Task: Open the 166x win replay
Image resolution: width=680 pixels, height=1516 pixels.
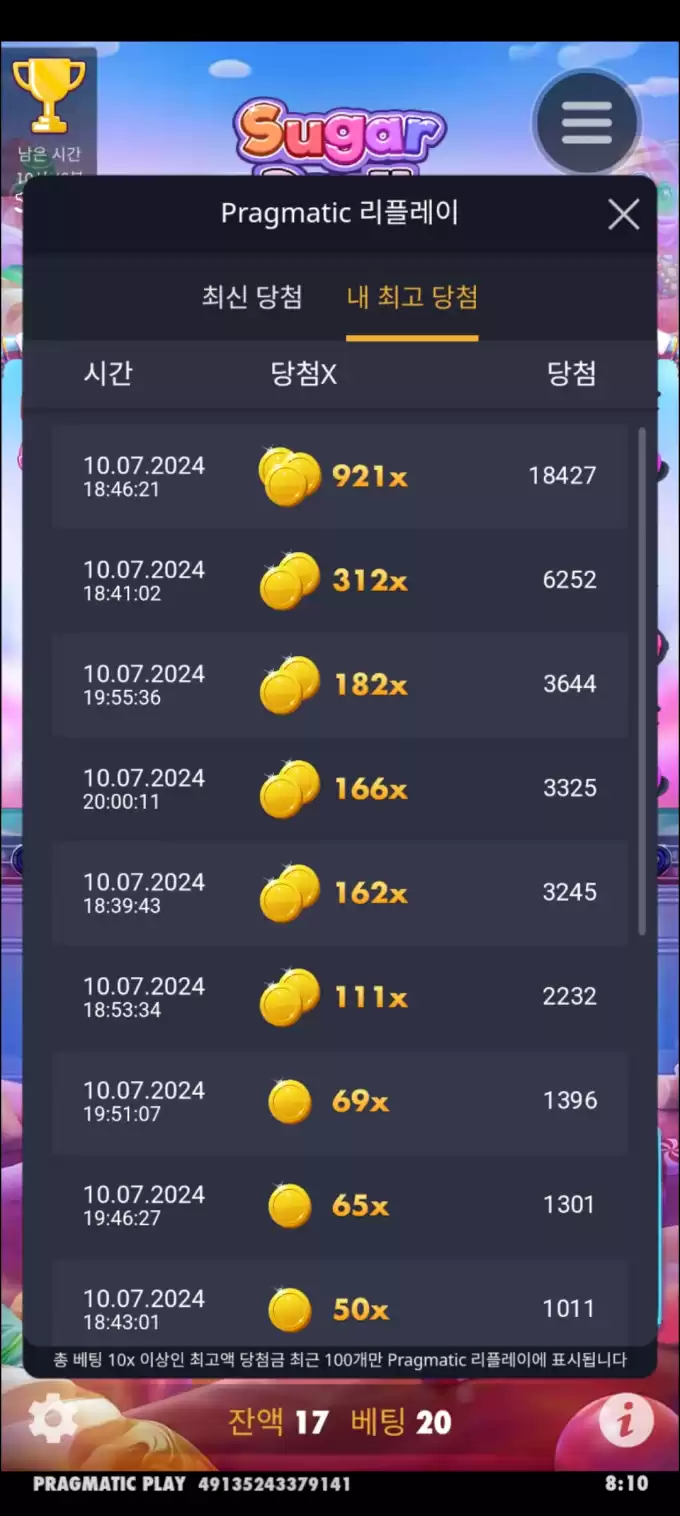Action: [340, 788]
